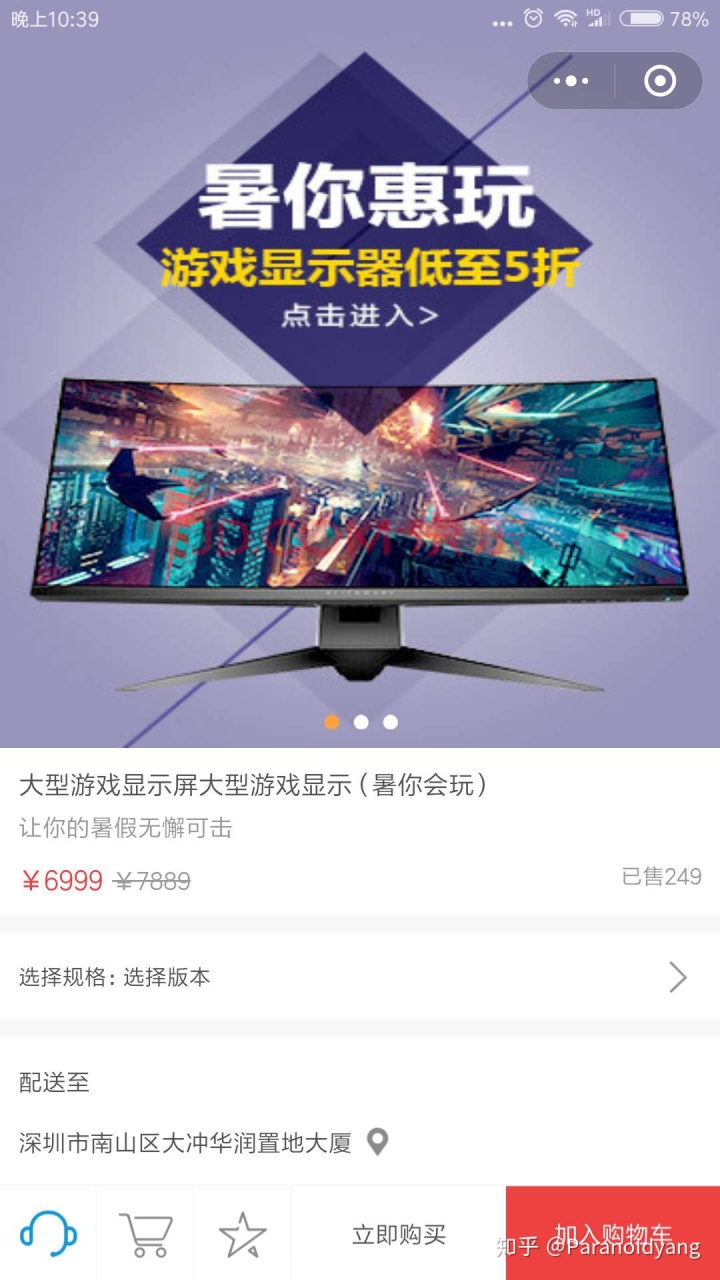Open the shopping cart icon
This screenshot has height=1280, width=720.
pos(145,1232)
